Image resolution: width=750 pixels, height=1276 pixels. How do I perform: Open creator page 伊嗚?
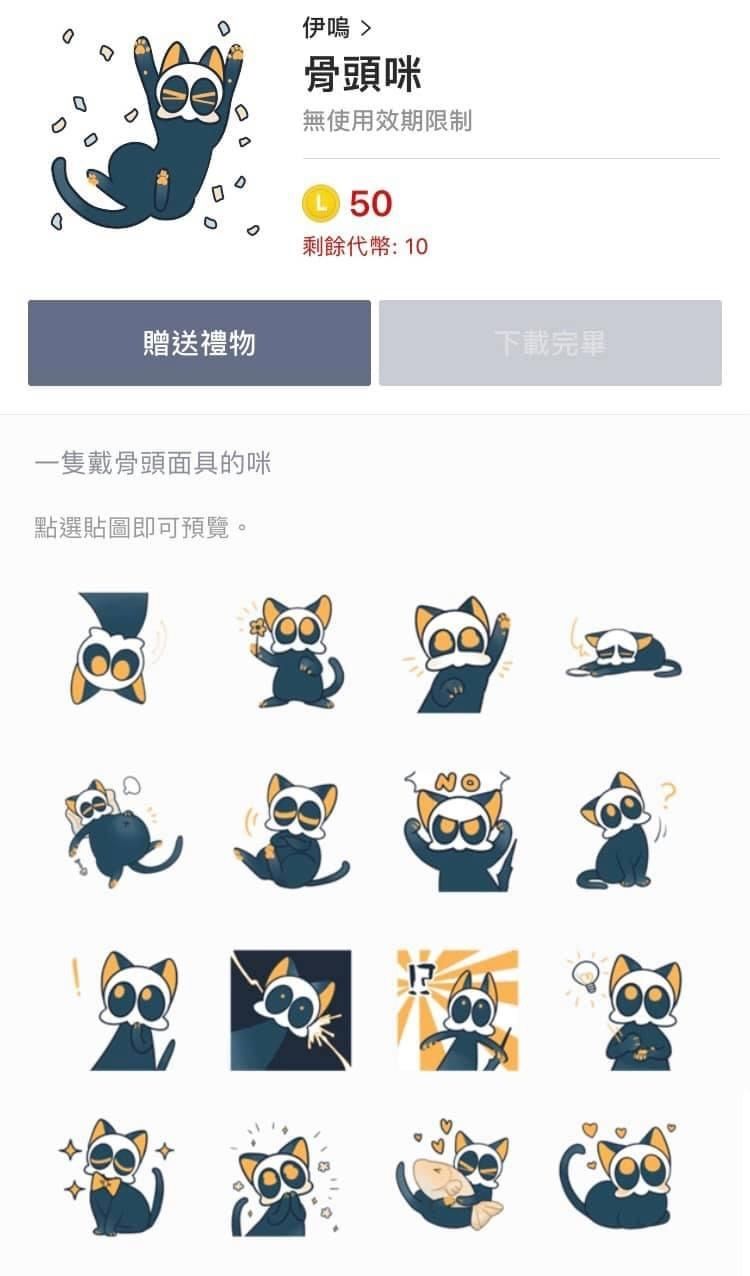pyautogui.click(x=337, y=28)
